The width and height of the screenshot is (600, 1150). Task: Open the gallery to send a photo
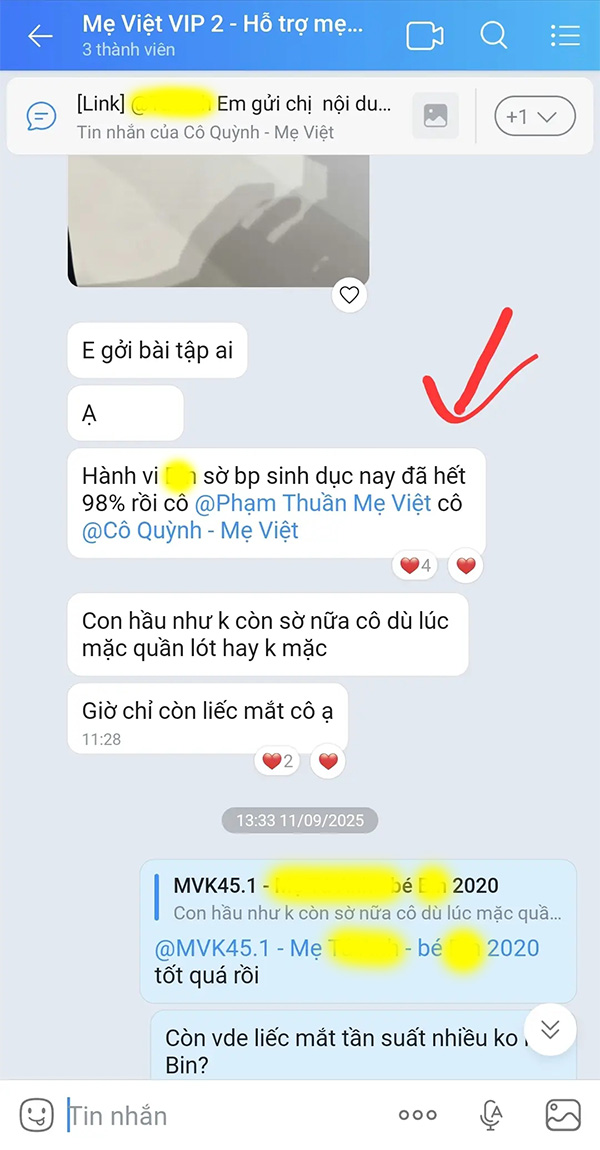(x=562, y=1115)
